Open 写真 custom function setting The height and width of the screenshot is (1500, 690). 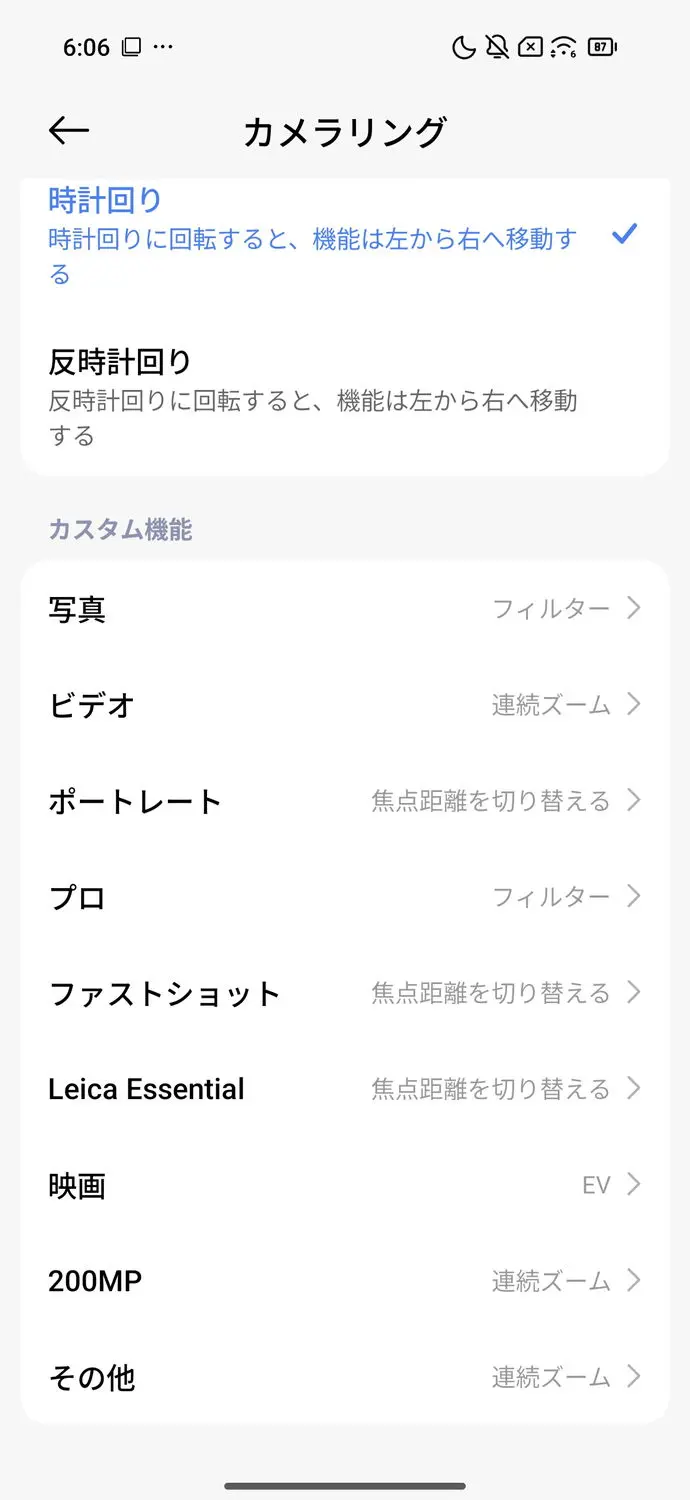click(x=343, y=608)
